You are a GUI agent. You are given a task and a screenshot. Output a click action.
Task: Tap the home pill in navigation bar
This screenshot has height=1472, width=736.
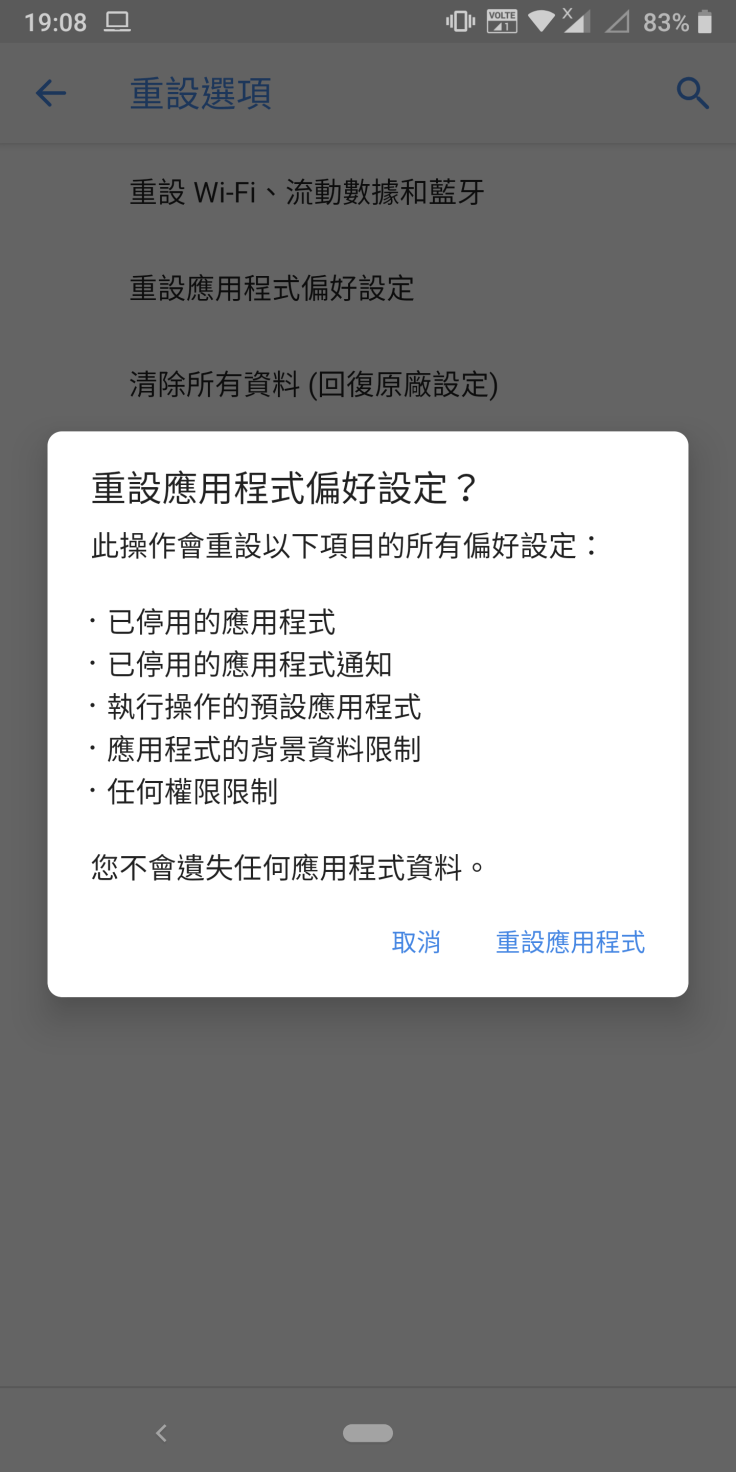[368, 1433]
